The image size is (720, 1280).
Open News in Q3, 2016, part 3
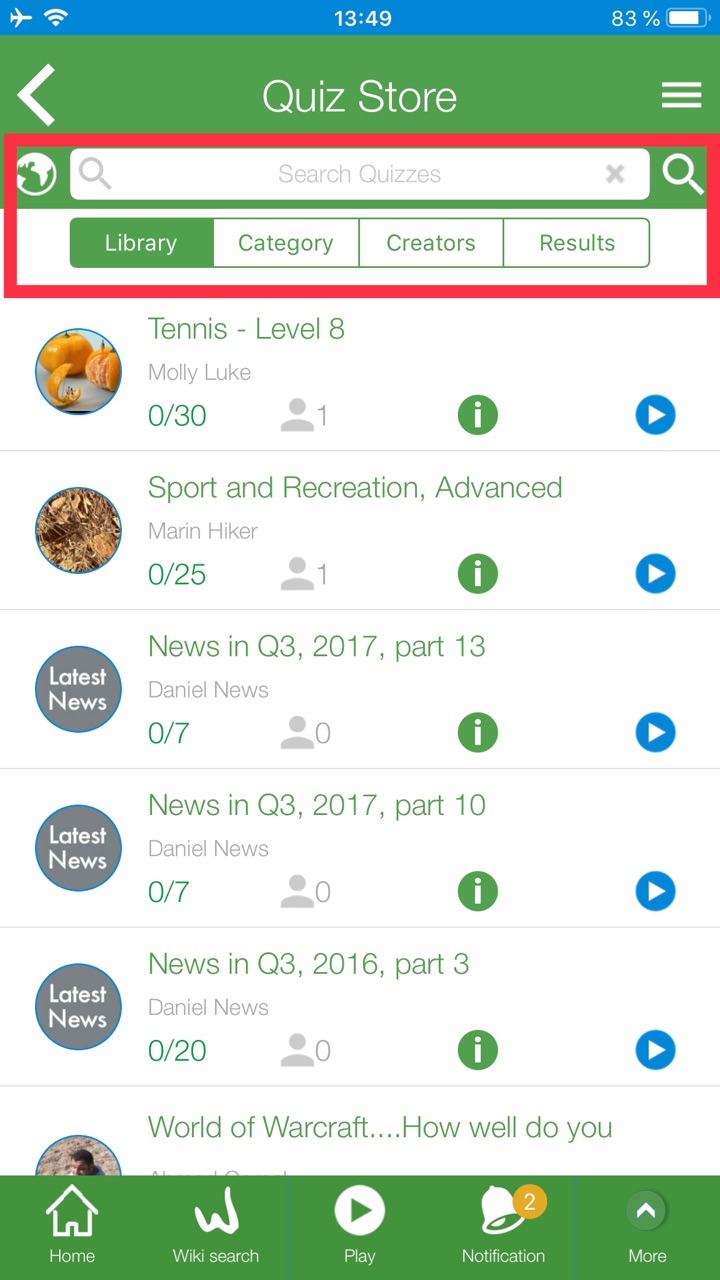pyautogui.click(x=308, y=964)
